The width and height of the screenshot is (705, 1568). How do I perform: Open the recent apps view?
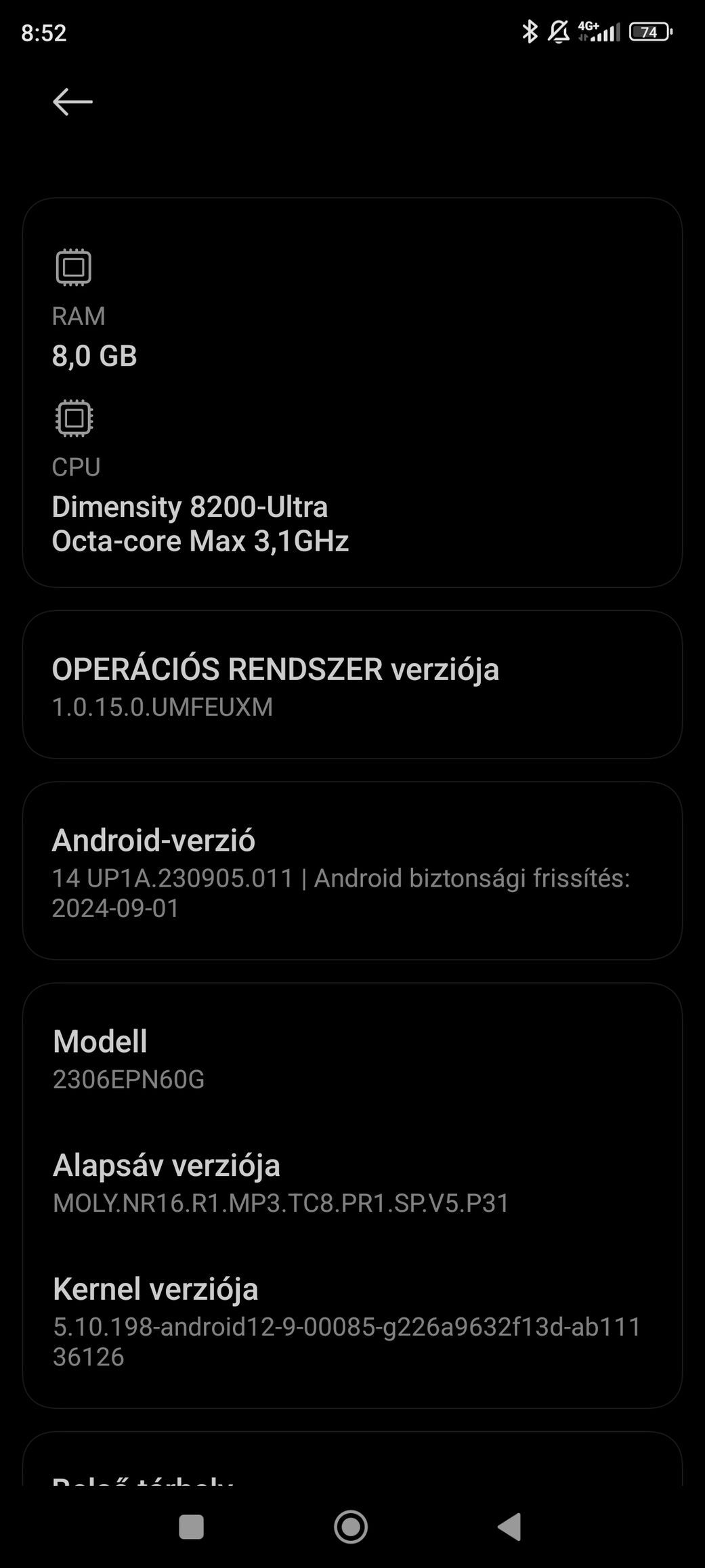click(191, 1527)
